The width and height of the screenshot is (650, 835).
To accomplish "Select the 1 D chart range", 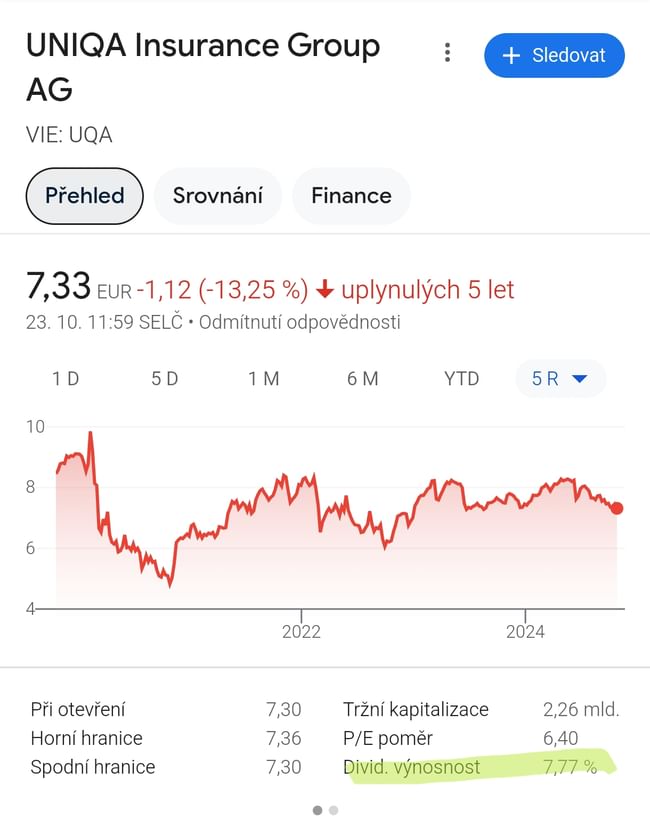I will (65, 379).
